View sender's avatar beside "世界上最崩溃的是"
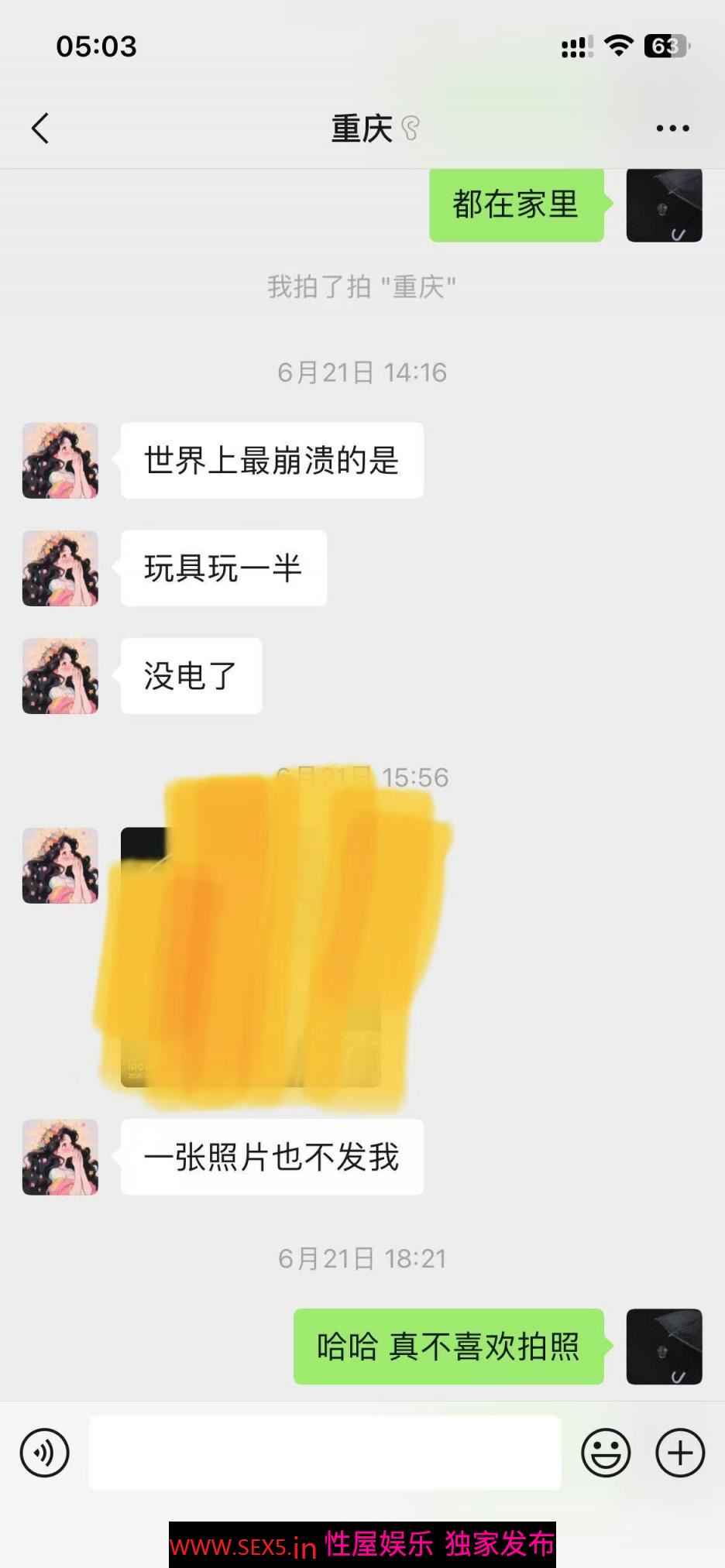This screenshot has height=1568, width=725. coord(60,461)
